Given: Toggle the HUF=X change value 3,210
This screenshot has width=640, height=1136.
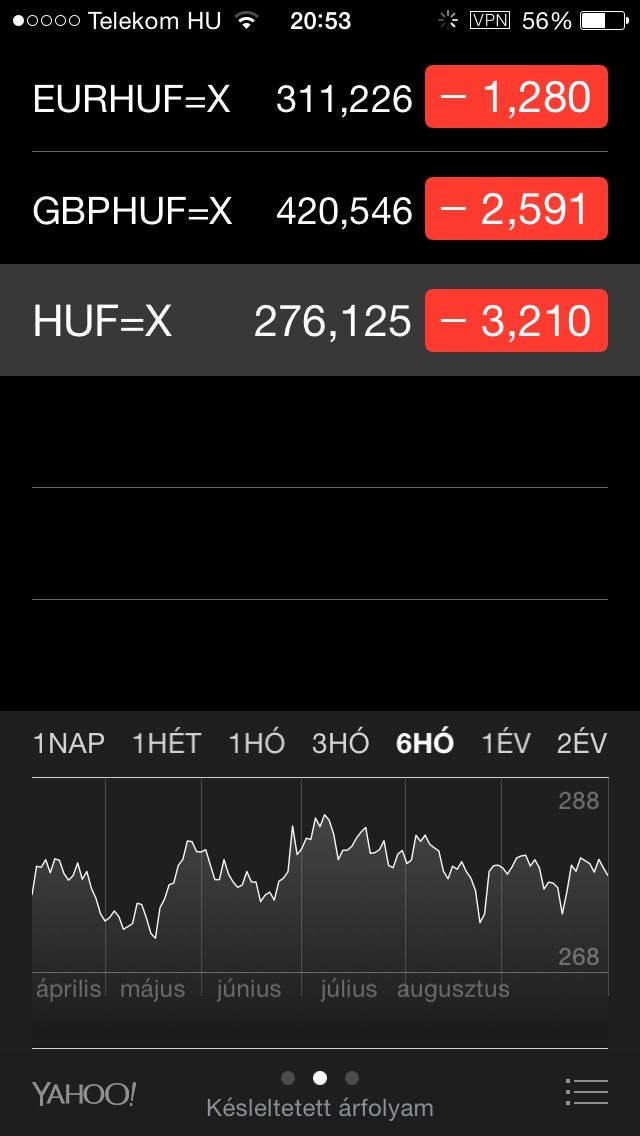Looking at the screenshot, I should click(x=516, y=321).
